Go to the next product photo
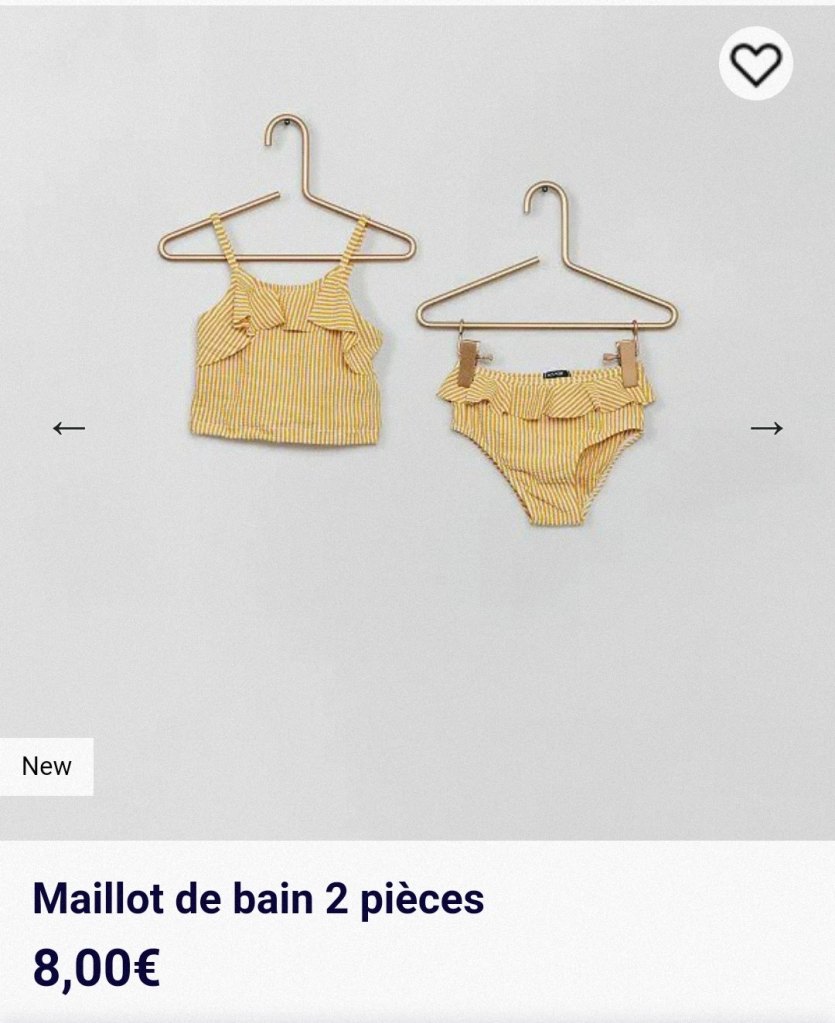The width and height of the screenshot is (835, 1023). pos(766,428)
